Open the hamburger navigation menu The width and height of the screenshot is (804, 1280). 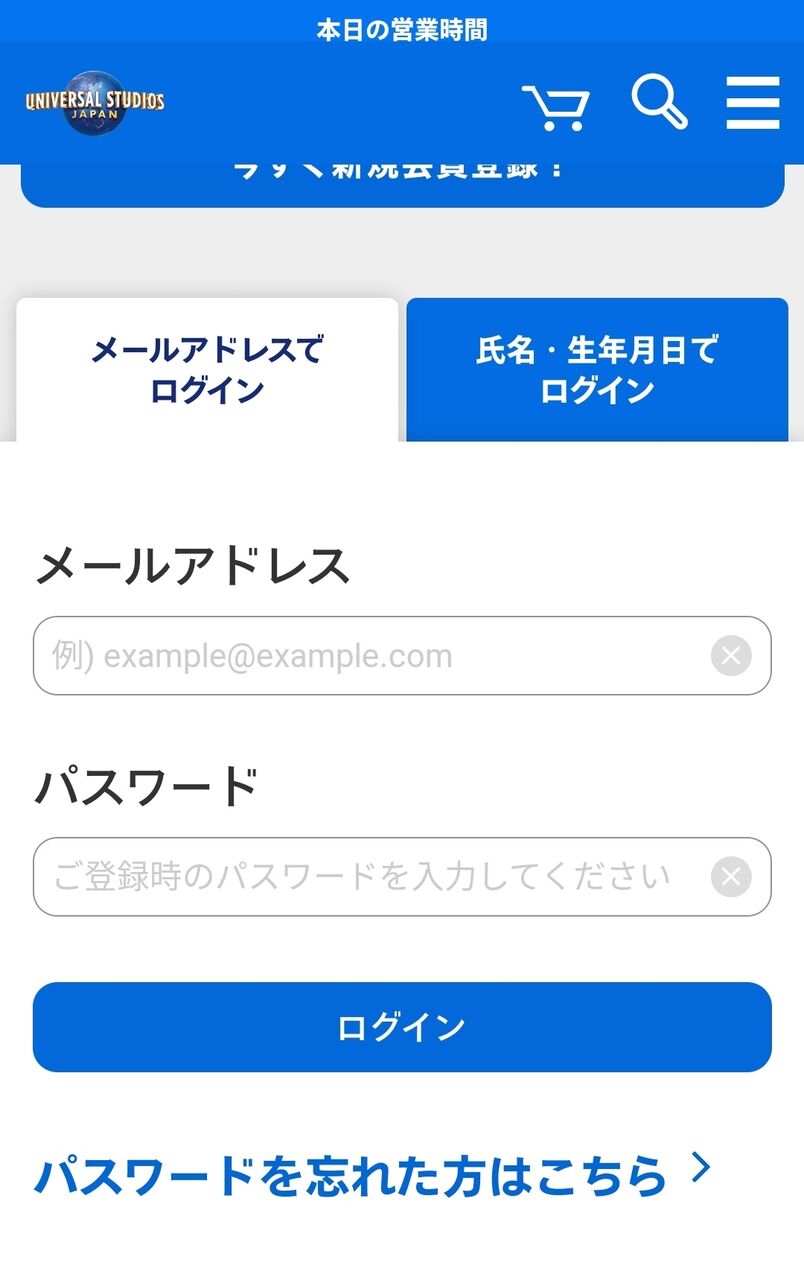(x=752, y=101)
